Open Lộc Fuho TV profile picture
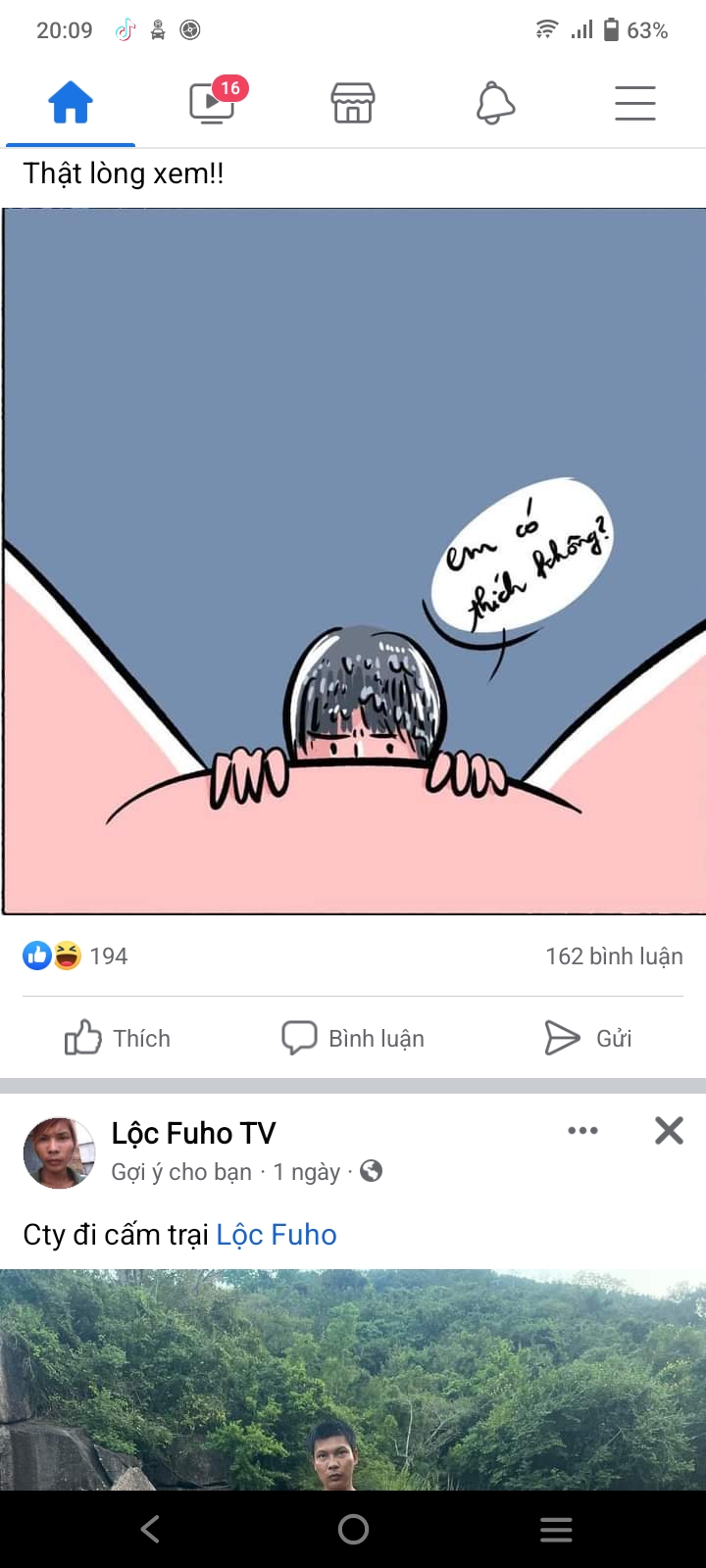Screen dimensions: 706x1568 point(59,1152)
